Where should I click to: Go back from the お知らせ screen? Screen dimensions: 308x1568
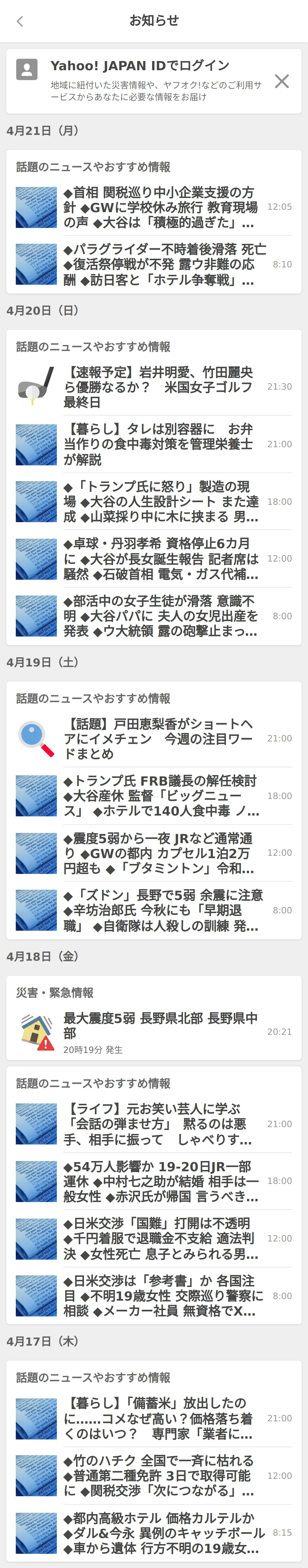[20, 21]
